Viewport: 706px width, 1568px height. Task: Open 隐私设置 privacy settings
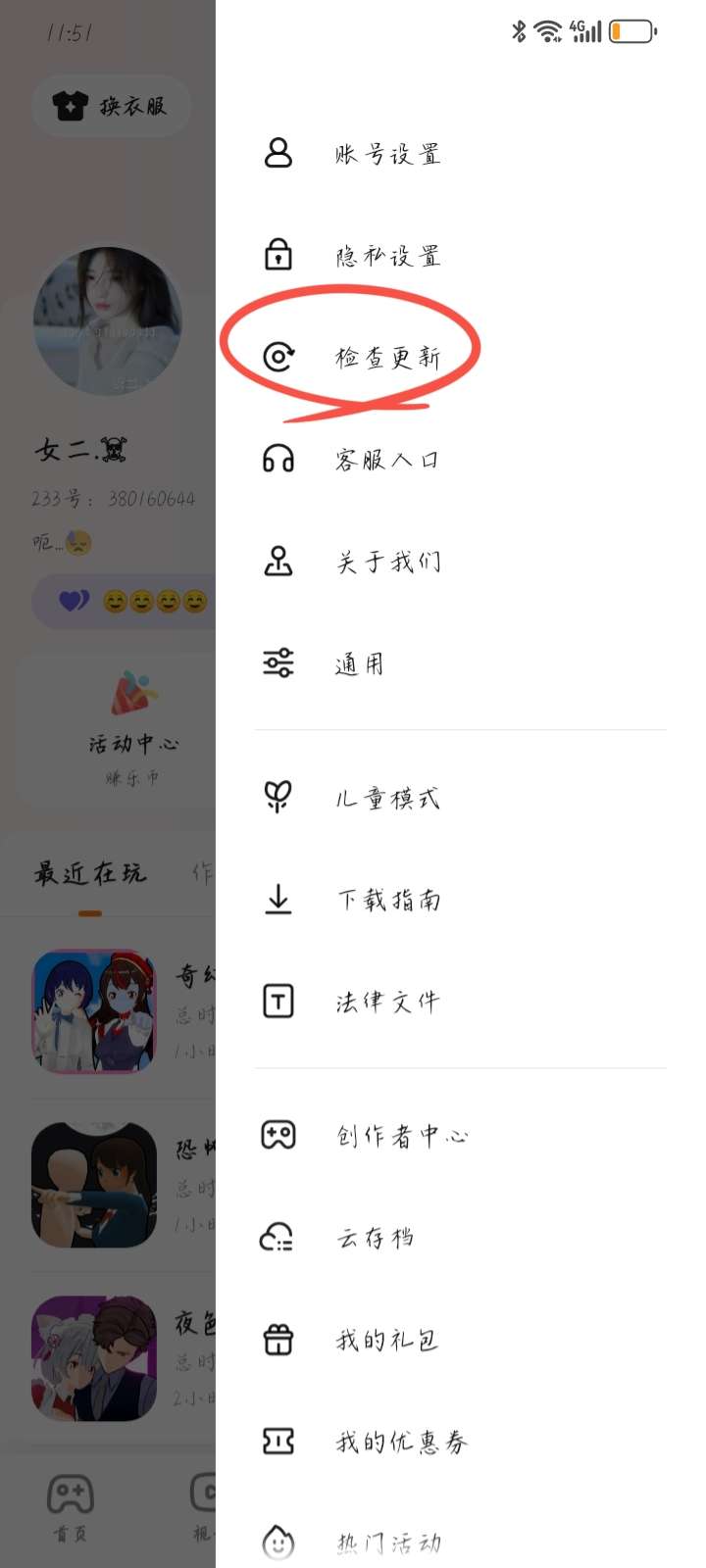coord(387,256)
